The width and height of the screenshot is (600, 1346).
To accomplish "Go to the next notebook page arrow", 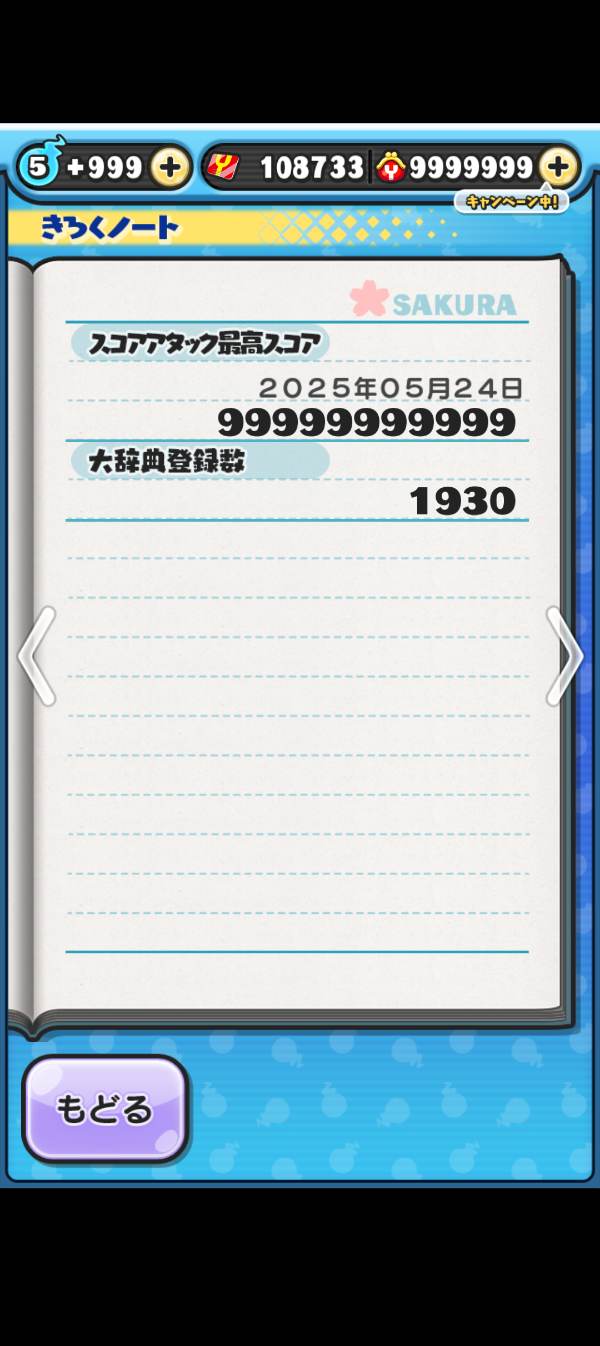I will (564, 656).
